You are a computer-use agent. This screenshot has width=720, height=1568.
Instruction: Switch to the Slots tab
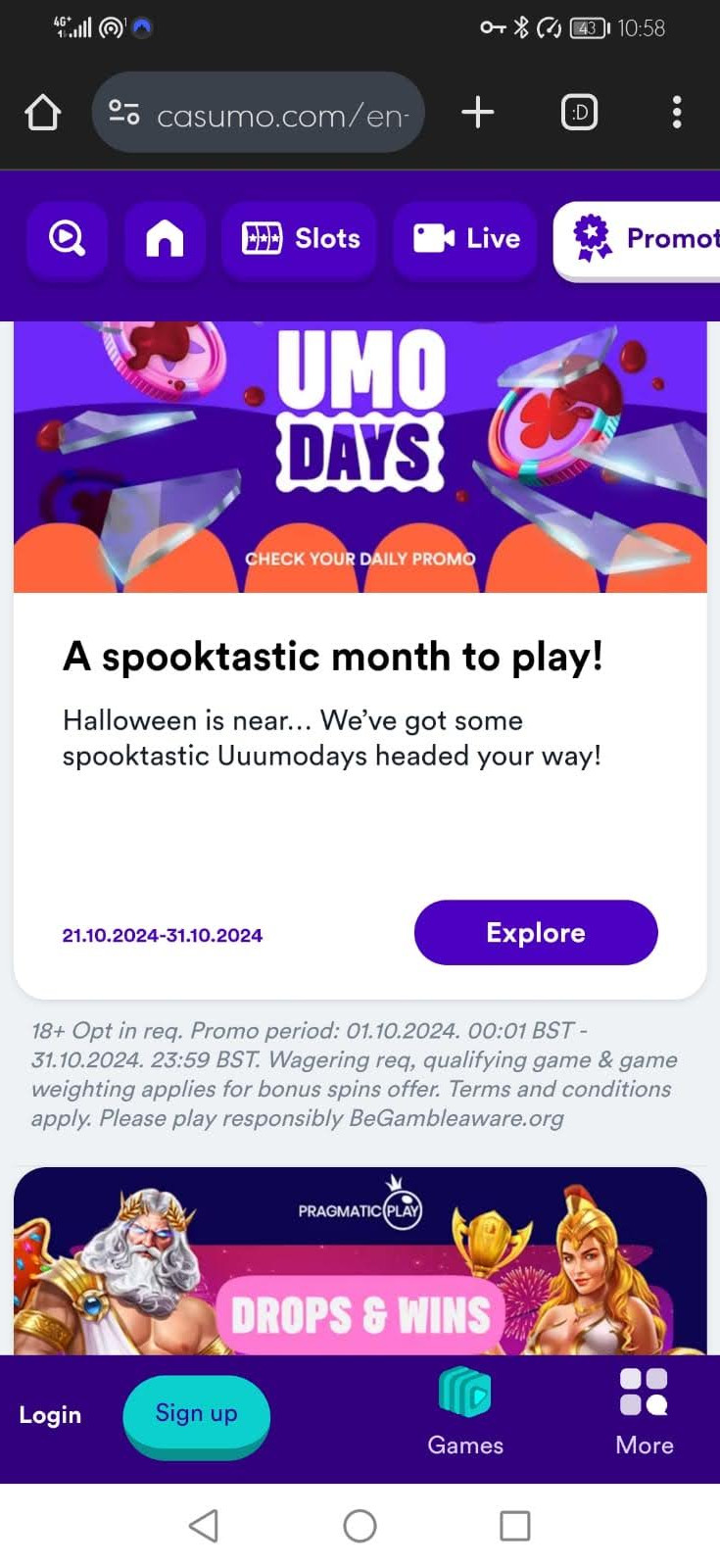tap(302, 239)
